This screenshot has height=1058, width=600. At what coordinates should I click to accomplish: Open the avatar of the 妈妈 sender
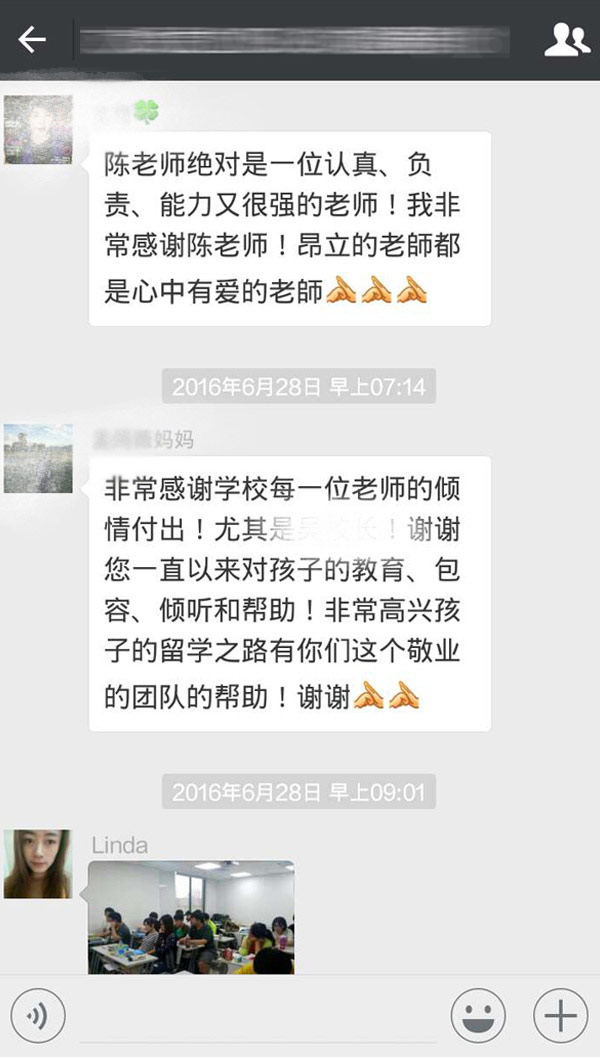point(38,459)
